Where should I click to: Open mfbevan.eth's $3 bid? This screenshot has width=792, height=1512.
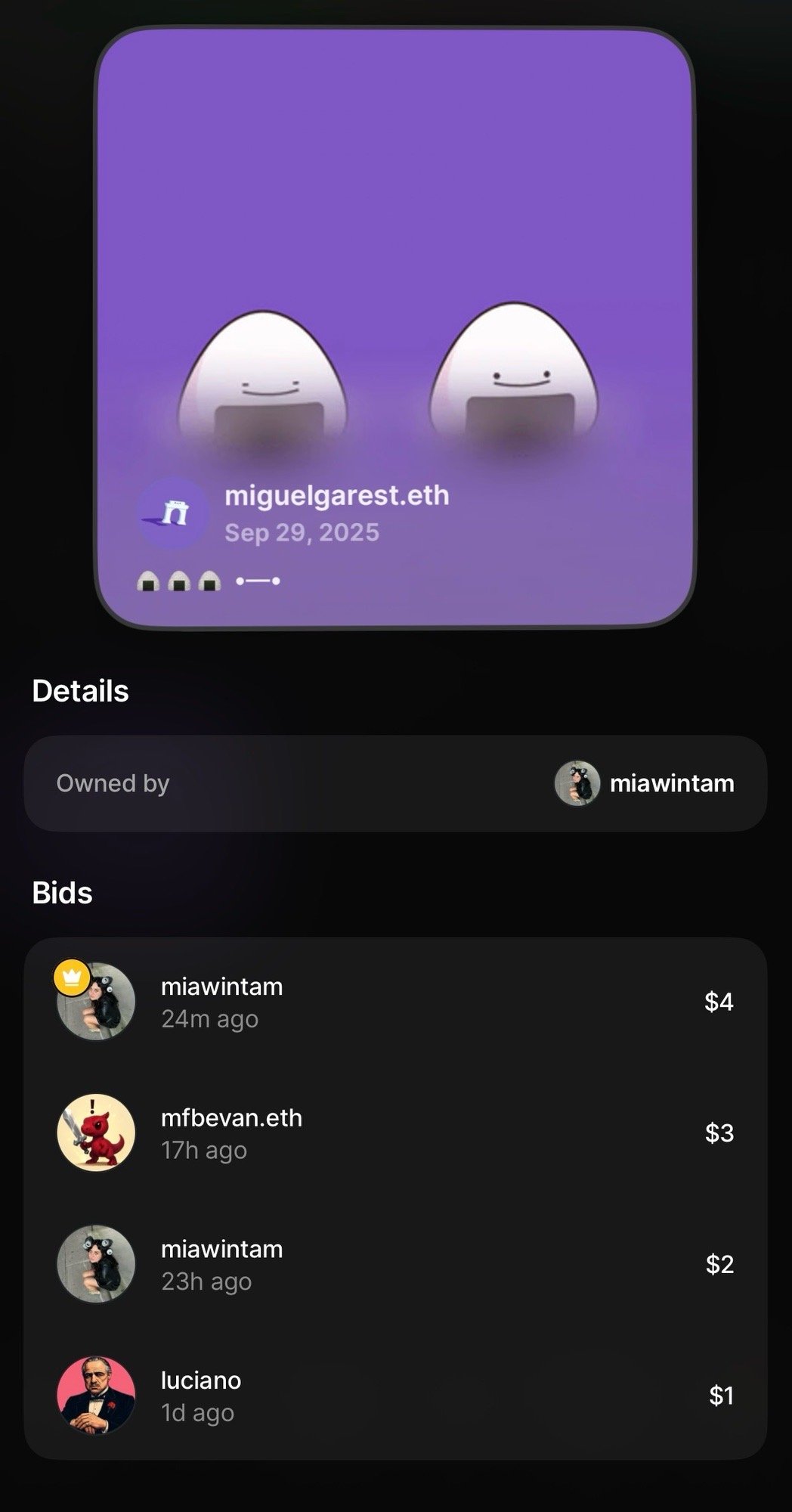pyautogui.click(x=394, y=1132)
